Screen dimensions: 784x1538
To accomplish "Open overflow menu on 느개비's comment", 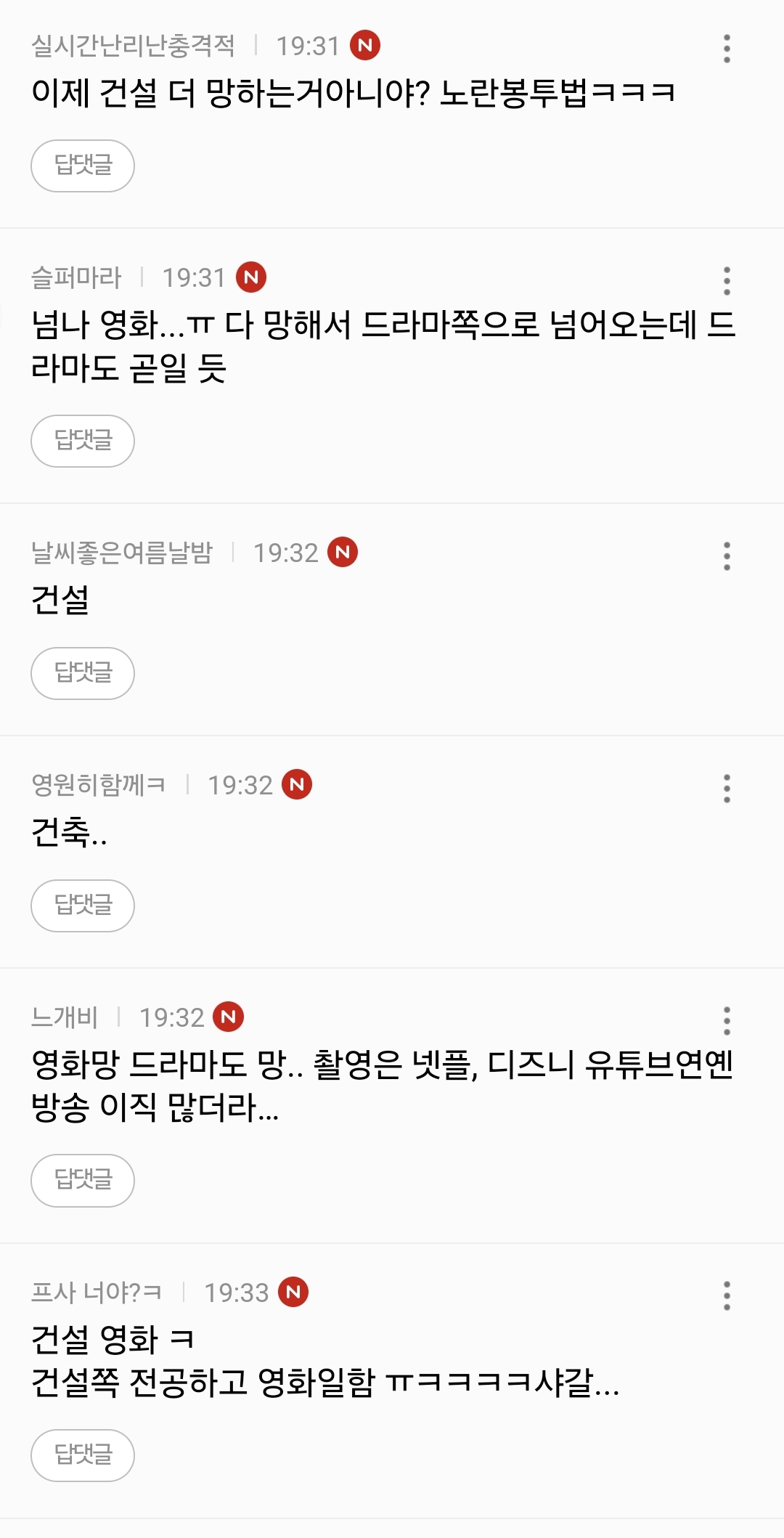I will click(727, 1021).
